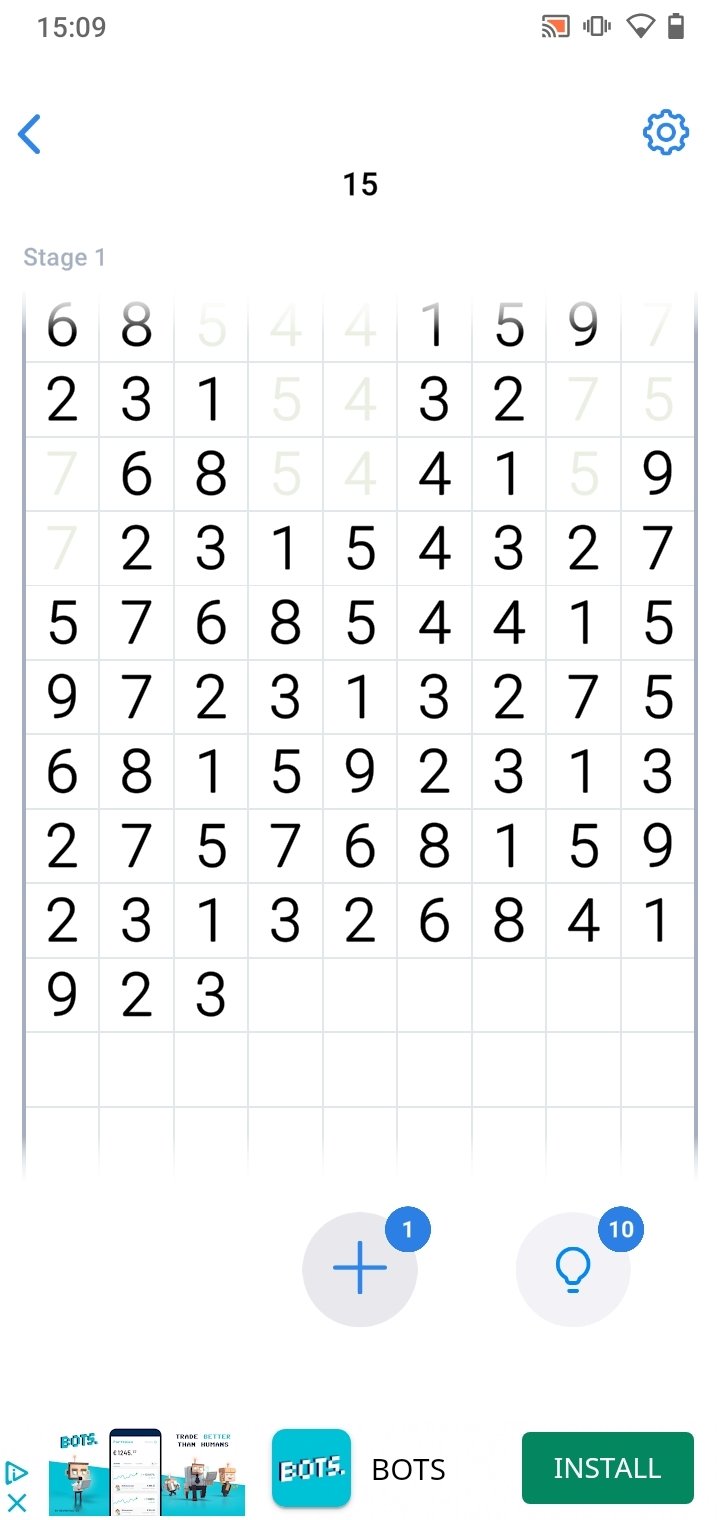Use a hint with the lightbulb button
The image size is (720, 1520).
click(x=573, y=1269)
